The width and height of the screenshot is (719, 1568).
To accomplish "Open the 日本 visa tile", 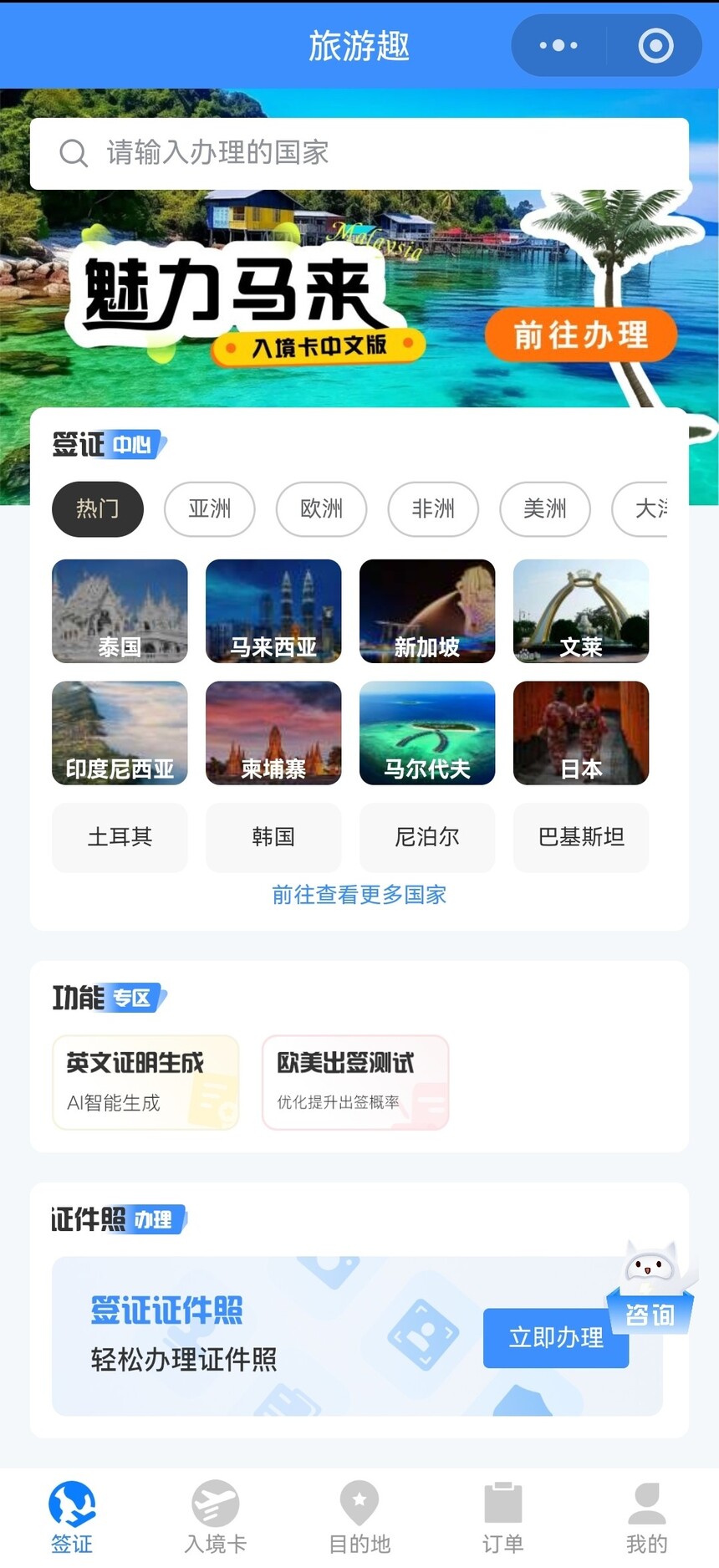I will pyautogui.click(x=581, y=733).
